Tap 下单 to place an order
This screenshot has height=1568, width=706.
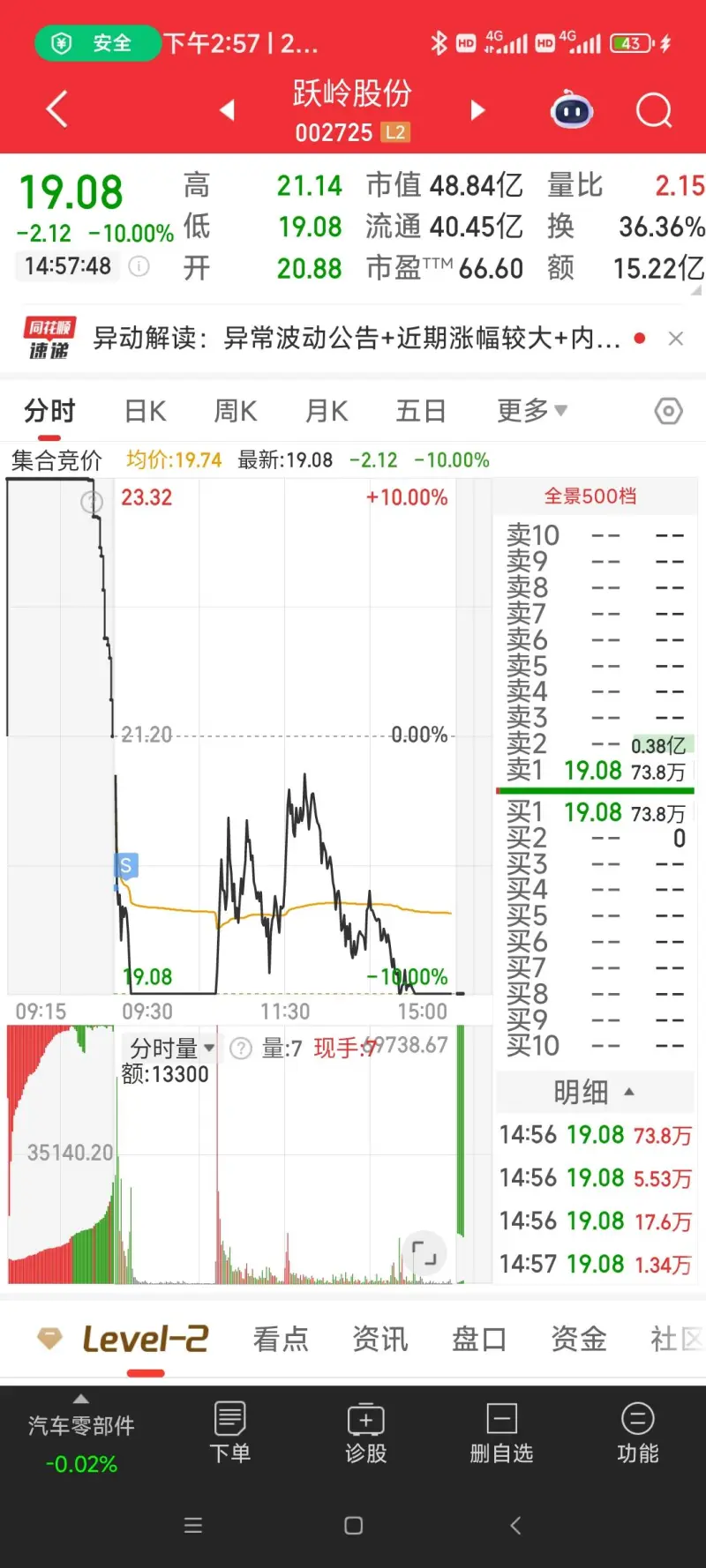pyautogui.click(x=230, y=1432)
